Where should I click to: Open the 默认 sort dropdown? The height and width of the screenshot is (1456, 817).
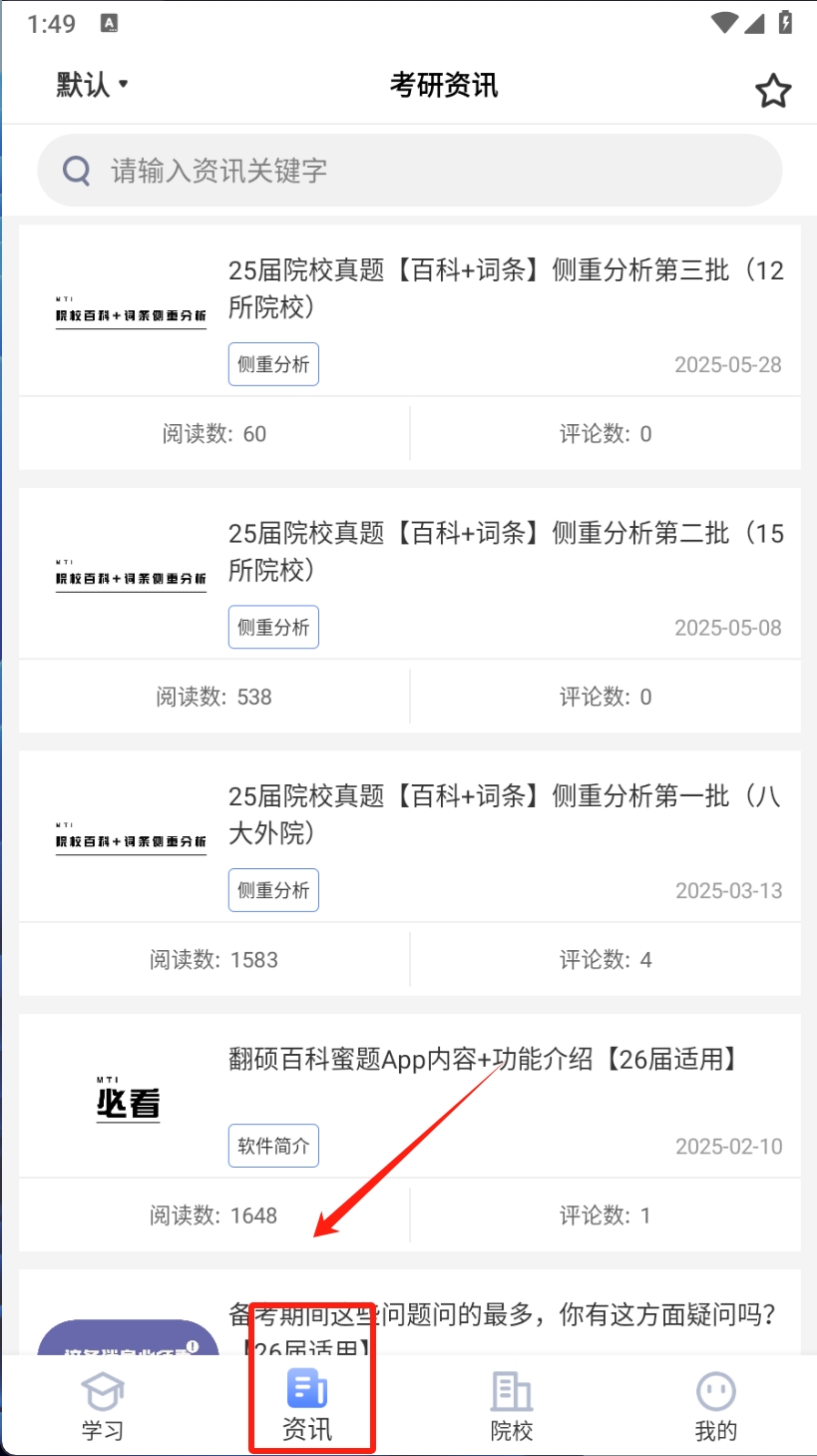[92, 86]
